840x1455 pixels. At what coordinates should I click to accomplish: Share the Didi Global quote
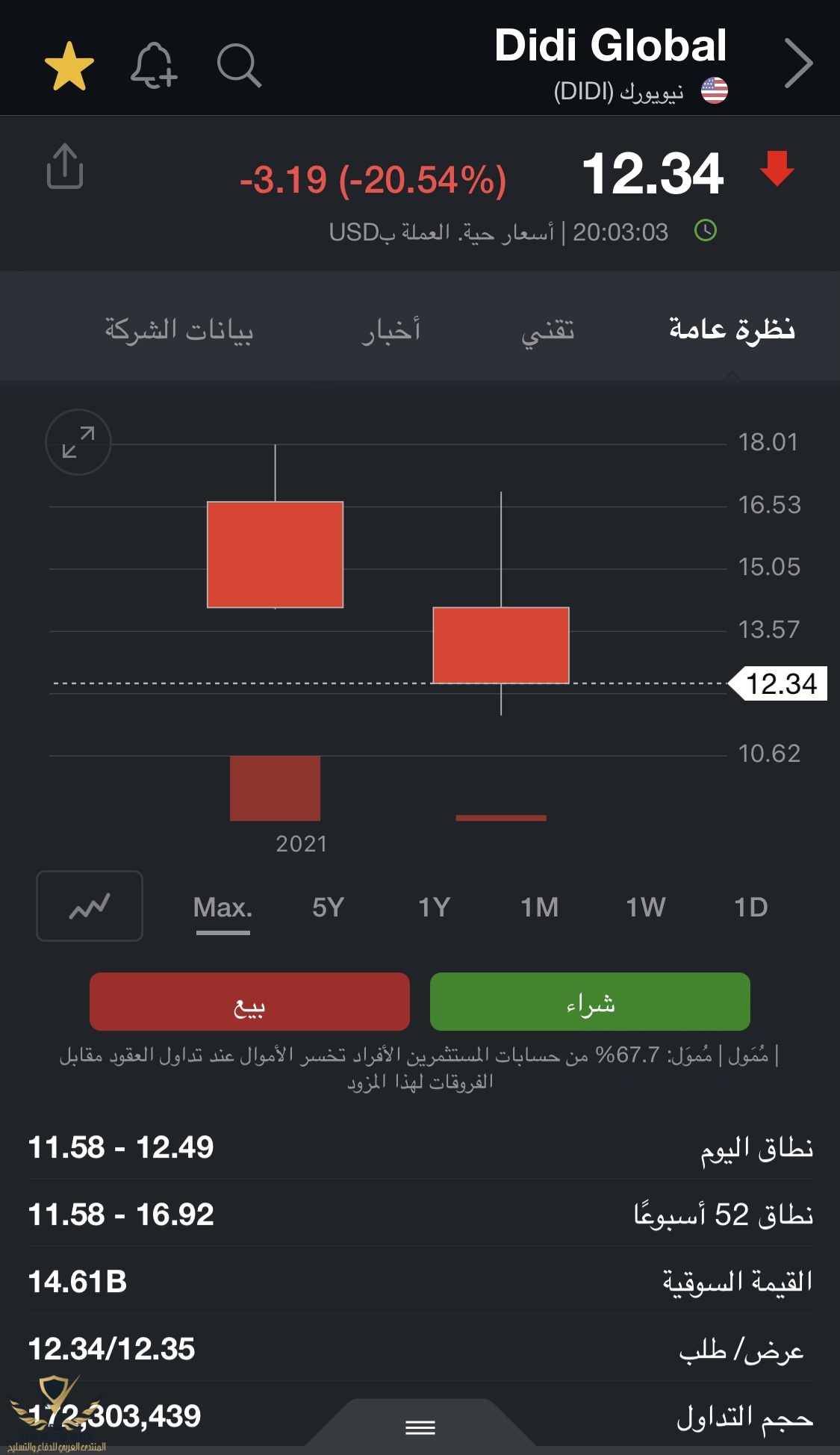65,167
